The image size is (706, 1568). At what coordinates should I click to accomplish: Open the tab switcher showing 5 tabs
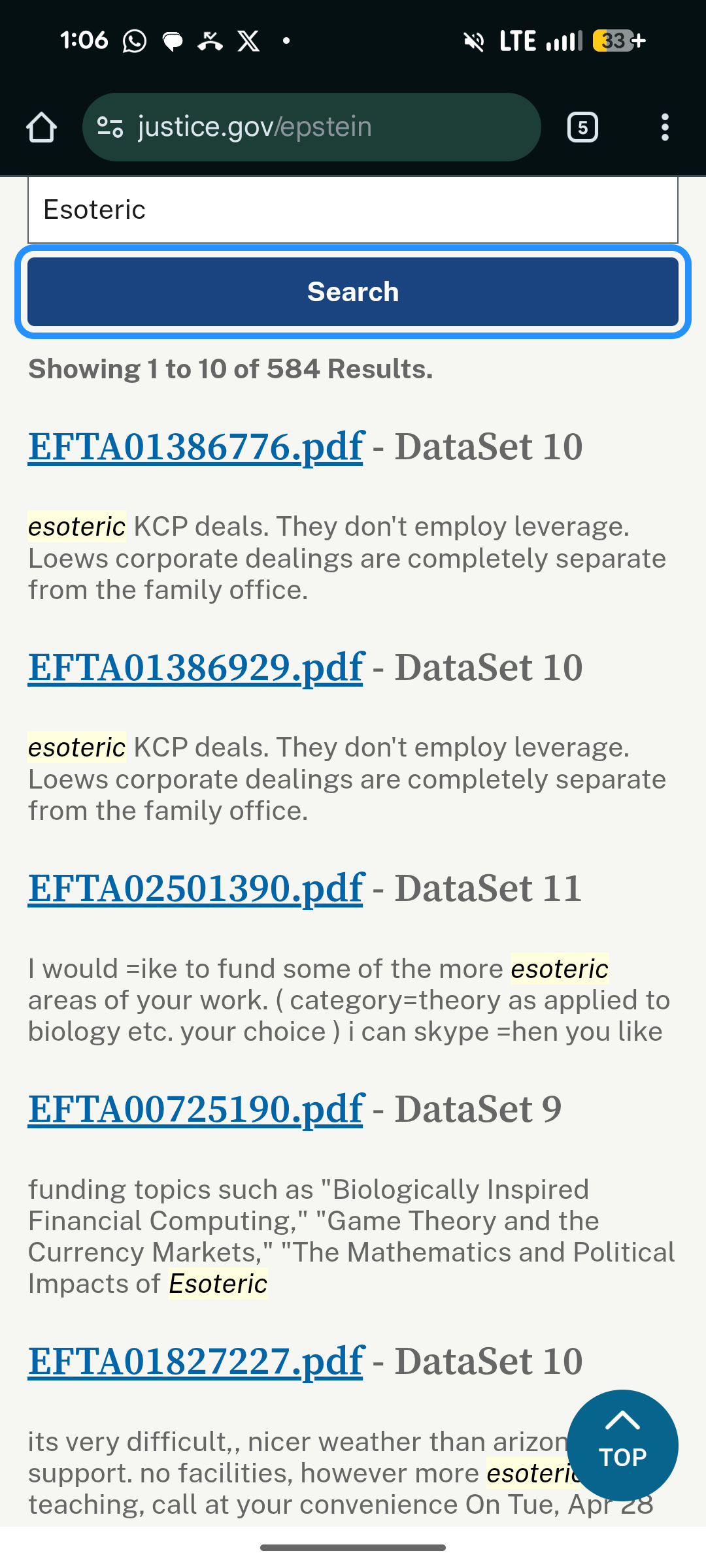[x=582, y=127]
